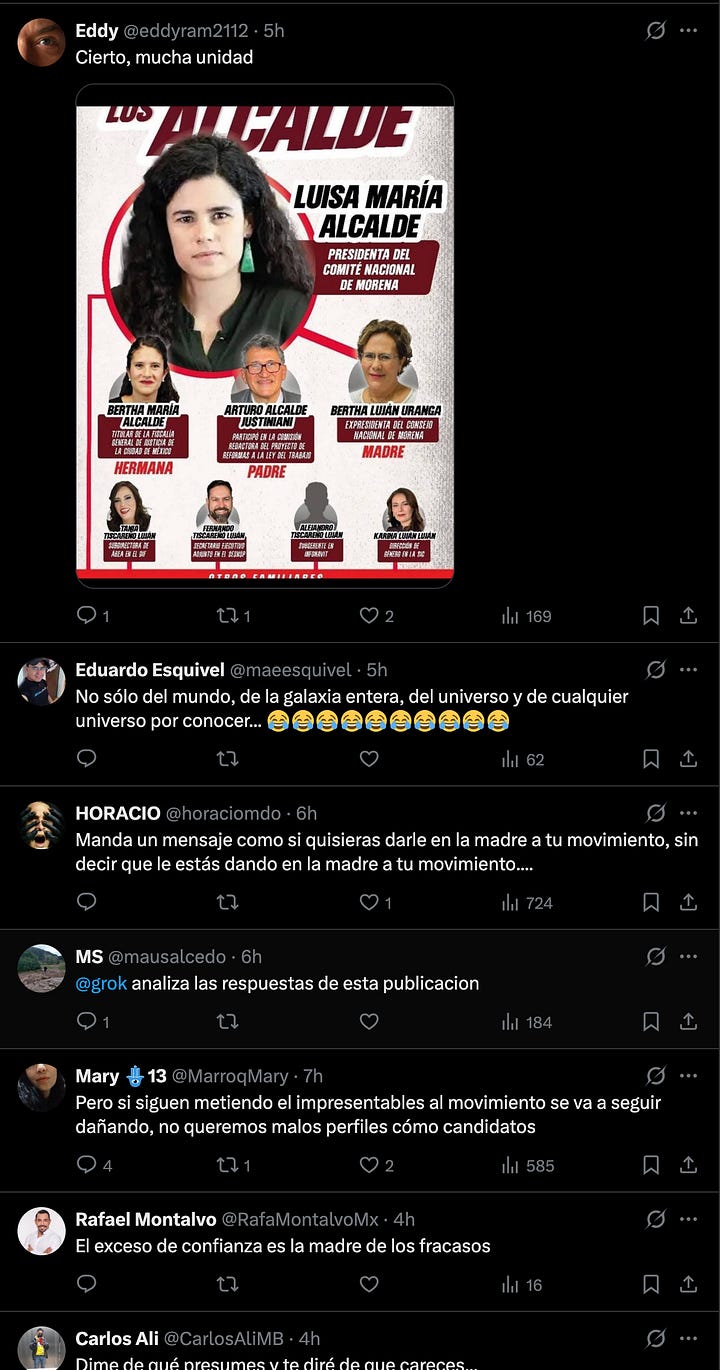Open the overflow menu on Carlos Ali's reply

point(688,1338)
